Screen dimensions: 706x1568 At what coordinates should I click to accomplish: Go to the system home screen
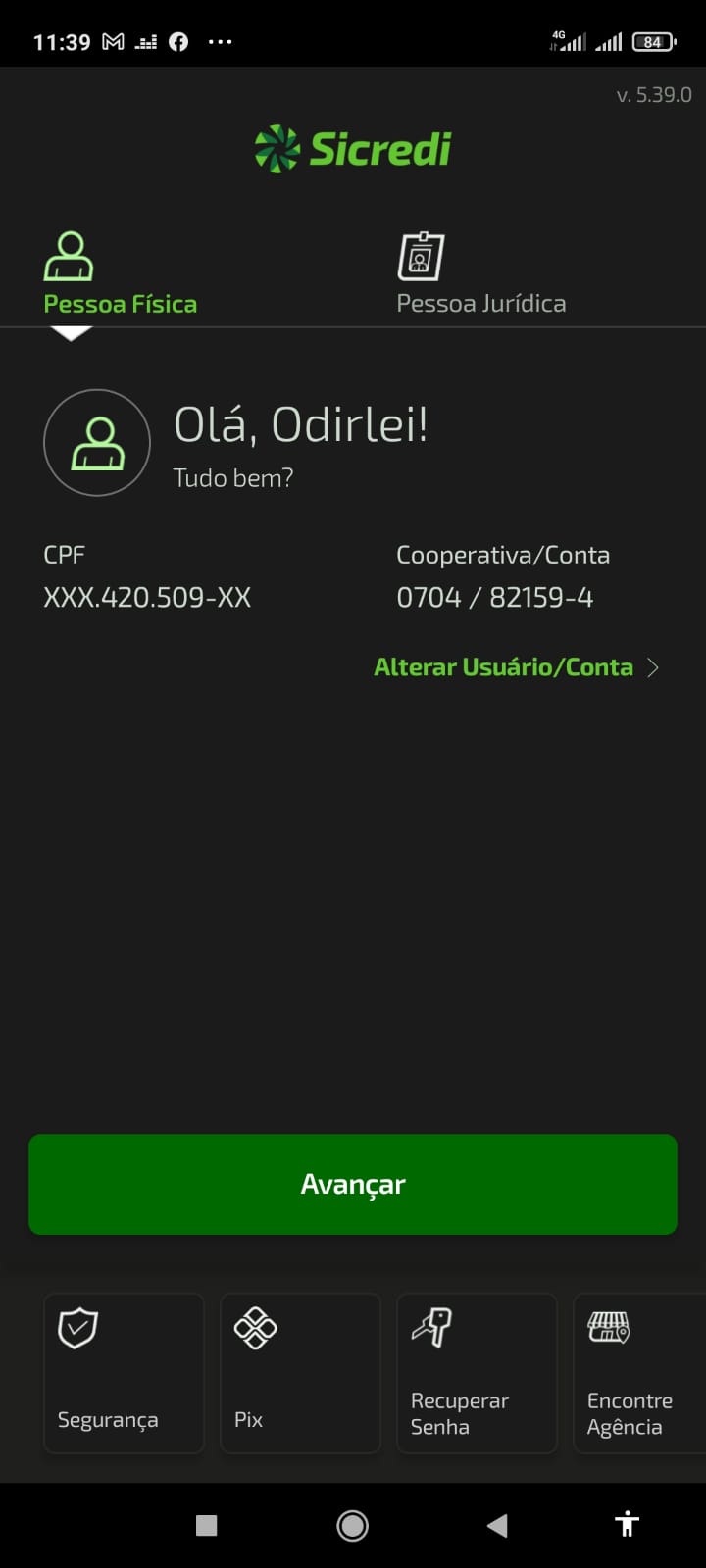coord(352,1525)
